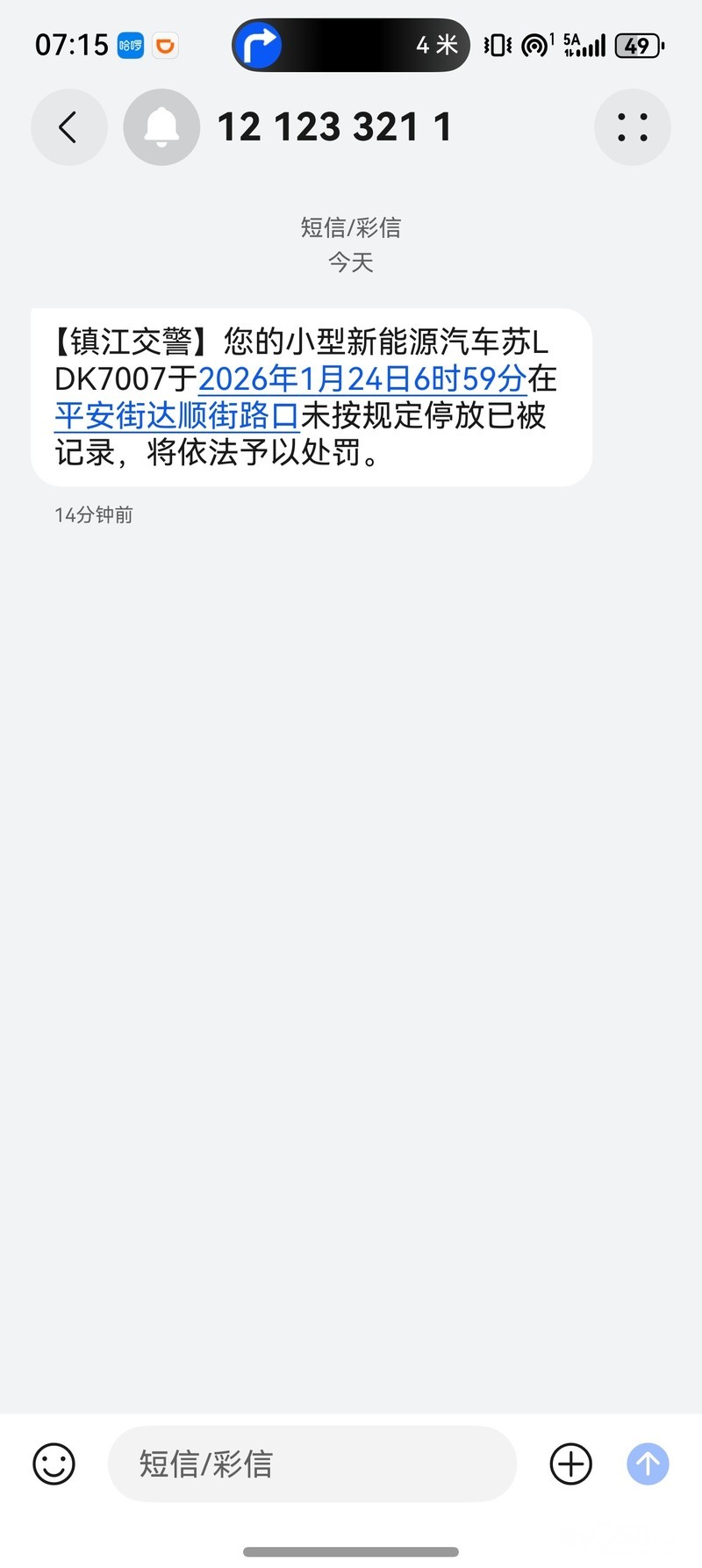Tap the send arrow button
The height and width of the screenshot is (1568, 702).
pyautogui.click(x=648, y=1464)
